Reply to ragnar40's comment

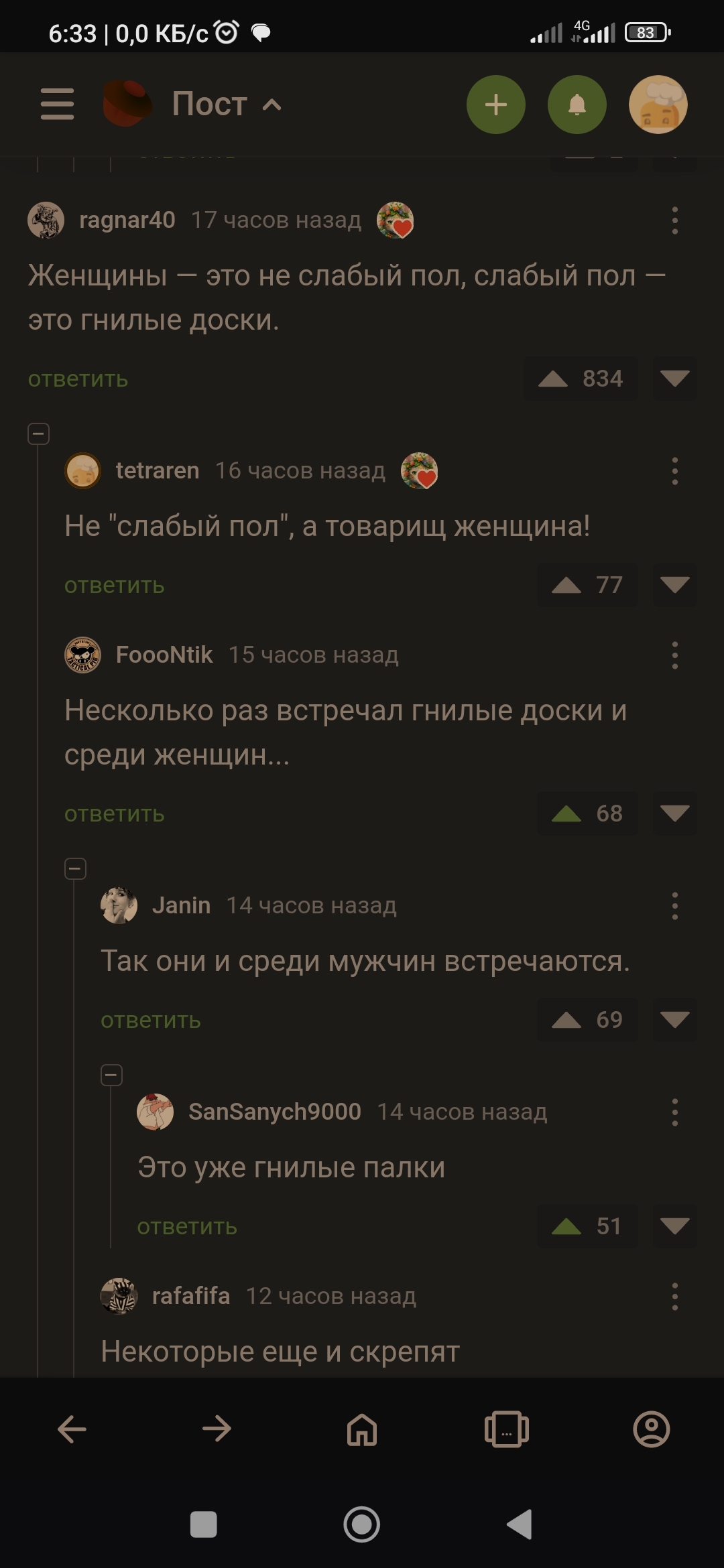[78, 379]
